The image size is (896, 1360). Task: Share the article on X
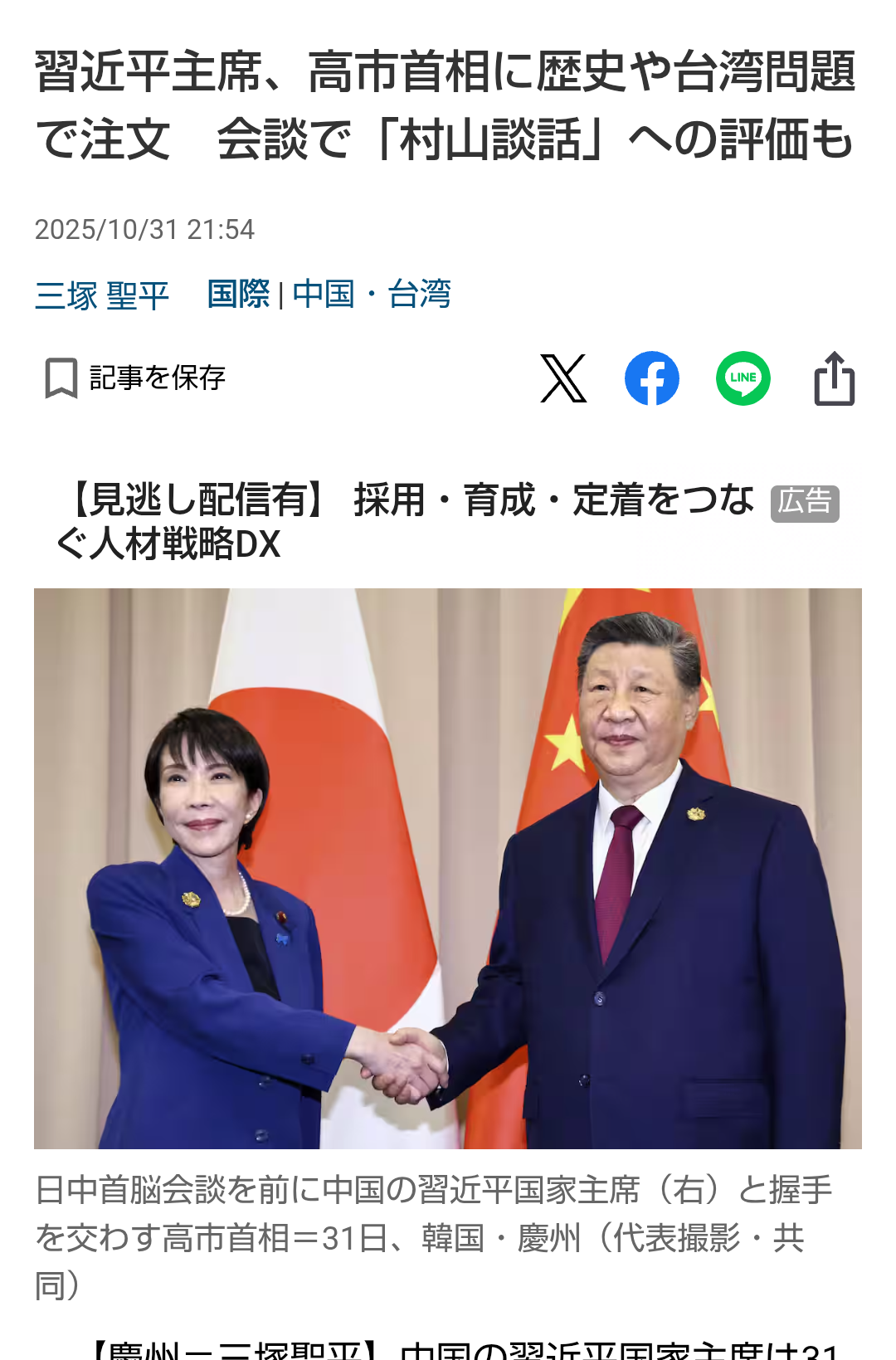pyautogui.click(x=563, y=378)
